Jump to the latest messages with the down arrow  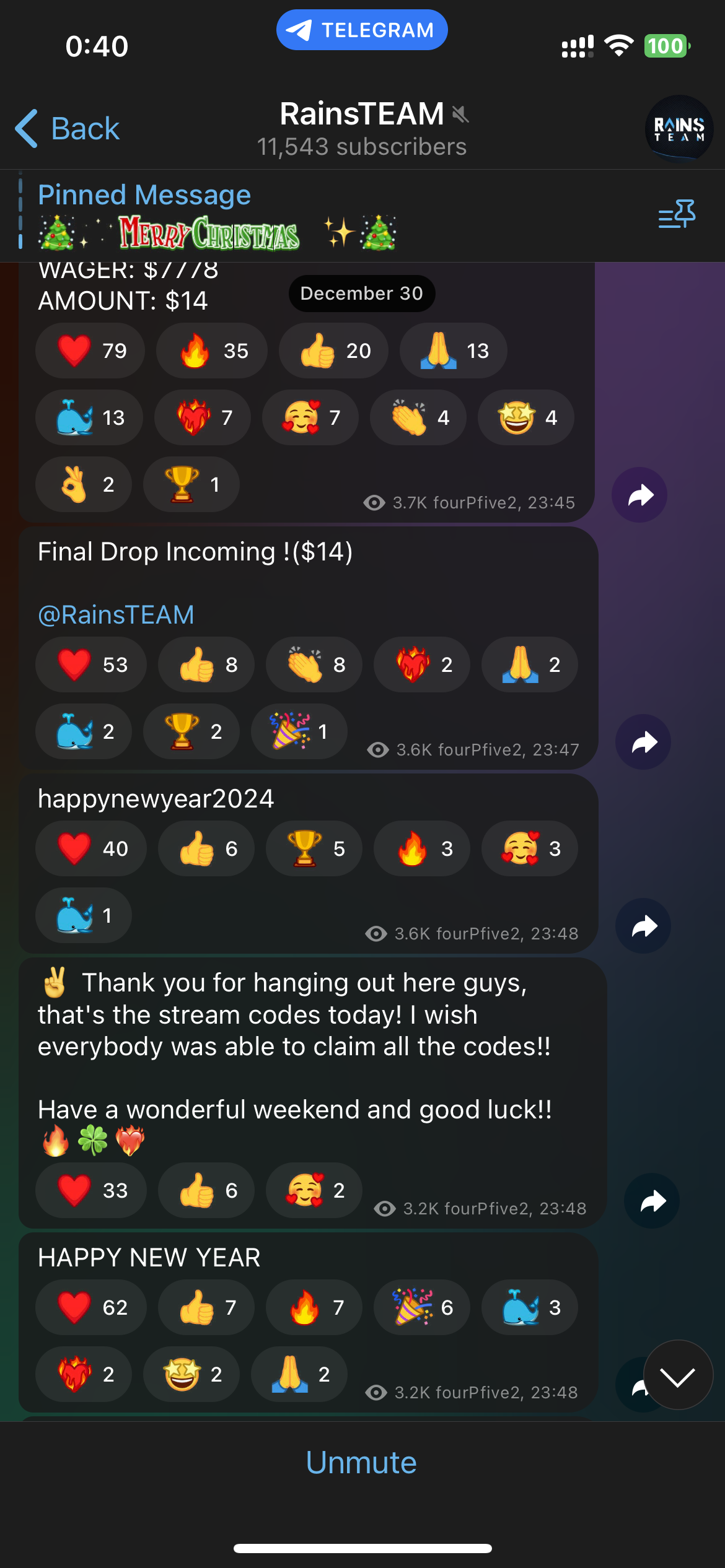tap(678, 1375)
